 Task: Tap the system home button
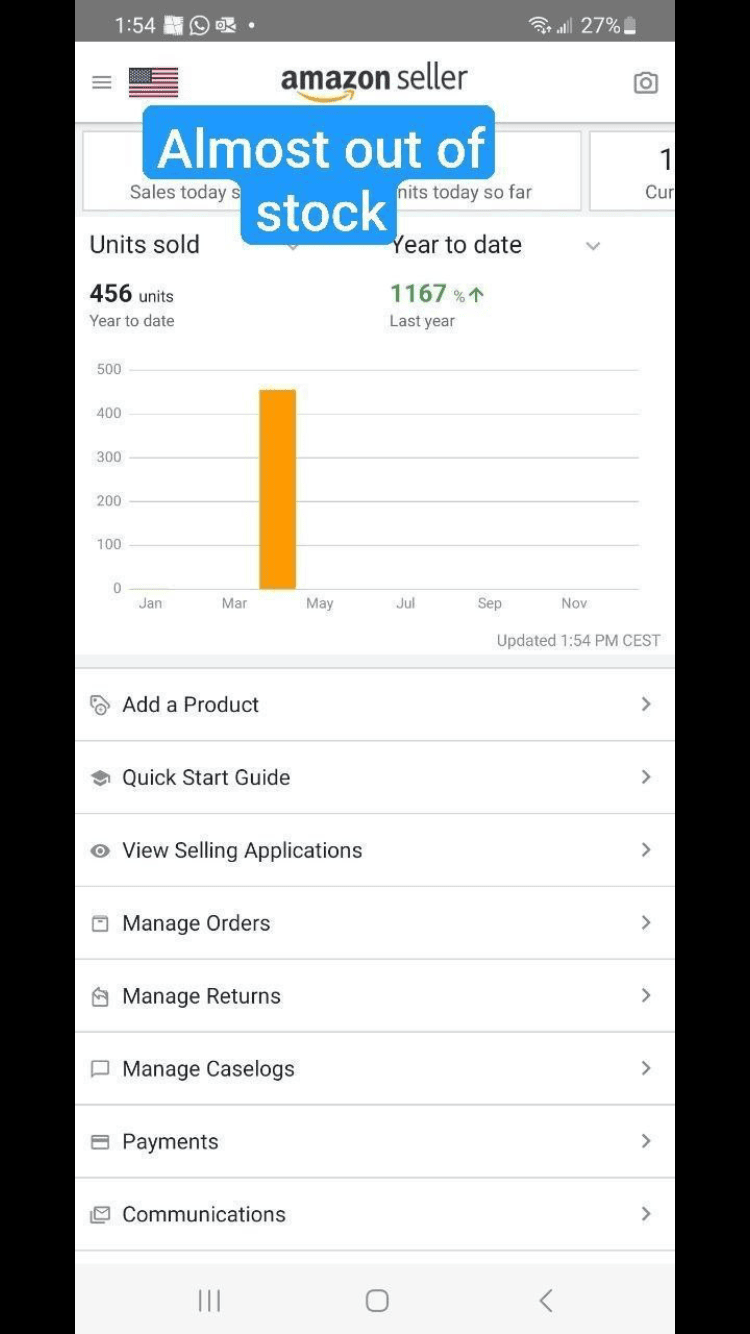click(x=377, y=1300)
